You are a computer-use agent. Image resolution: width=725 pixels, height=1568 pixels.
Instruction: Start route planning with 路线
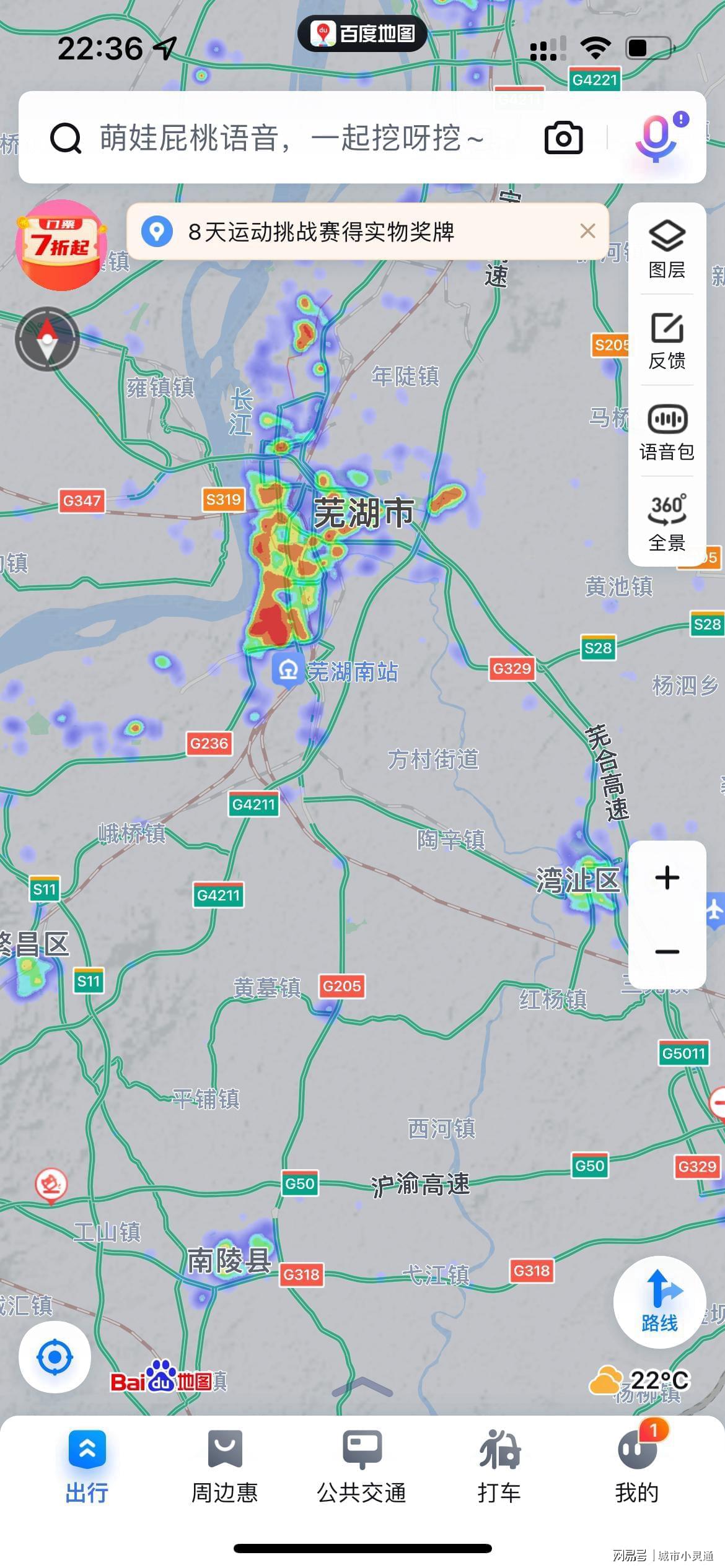point(659,1302)
